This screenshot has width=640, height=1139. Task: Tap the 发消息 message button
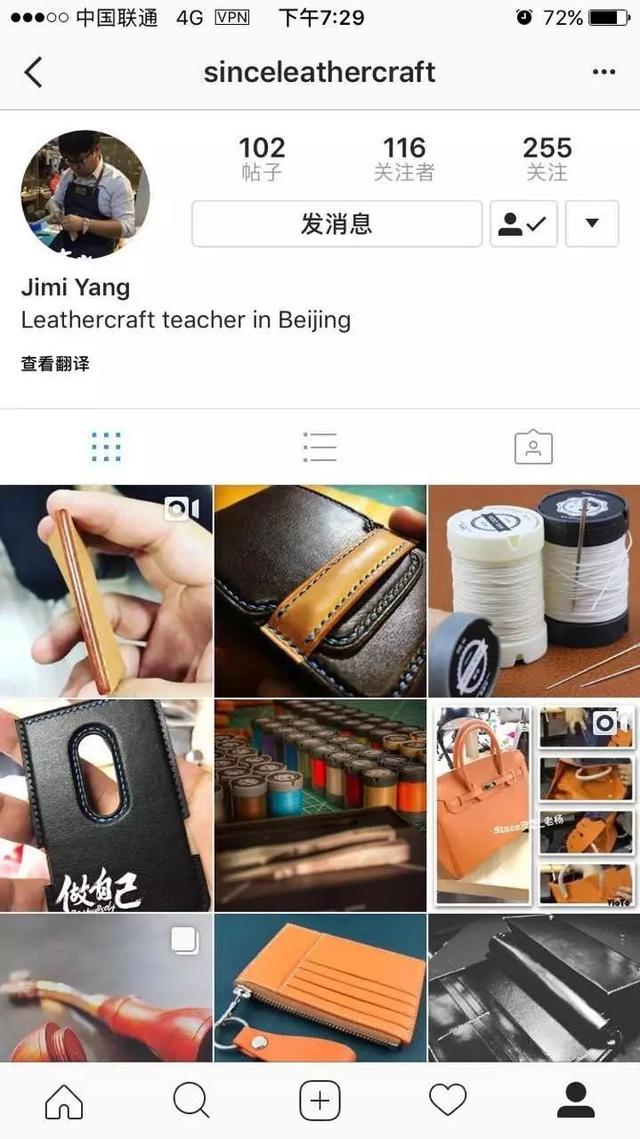[x=336, y=224]
